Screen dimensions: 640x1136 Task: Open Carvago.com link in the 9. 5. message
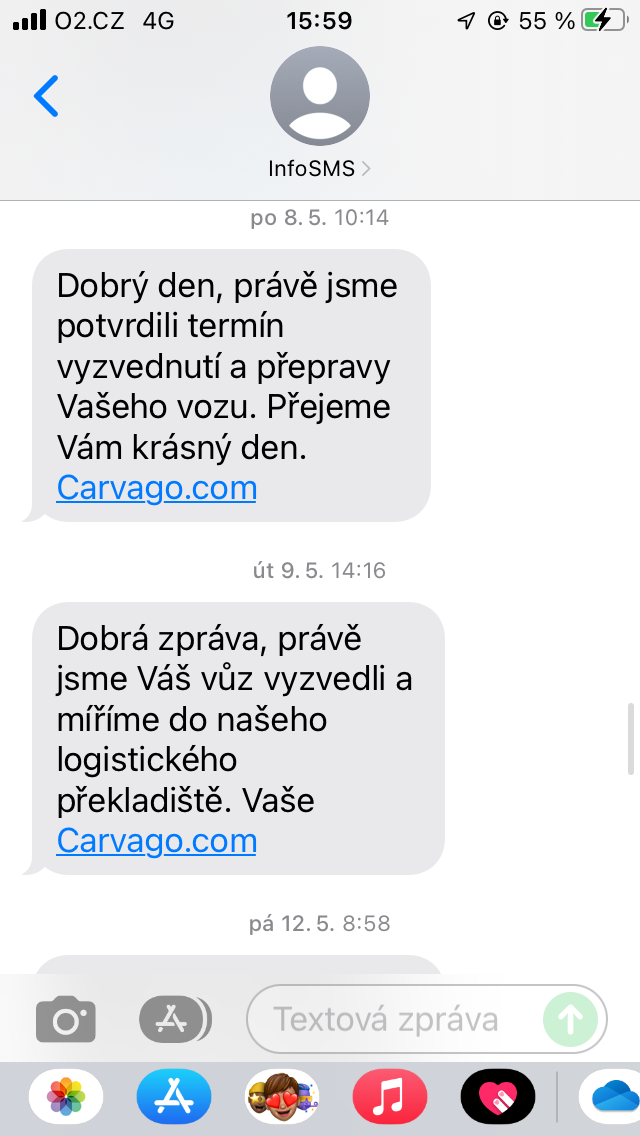click(157, 840)
